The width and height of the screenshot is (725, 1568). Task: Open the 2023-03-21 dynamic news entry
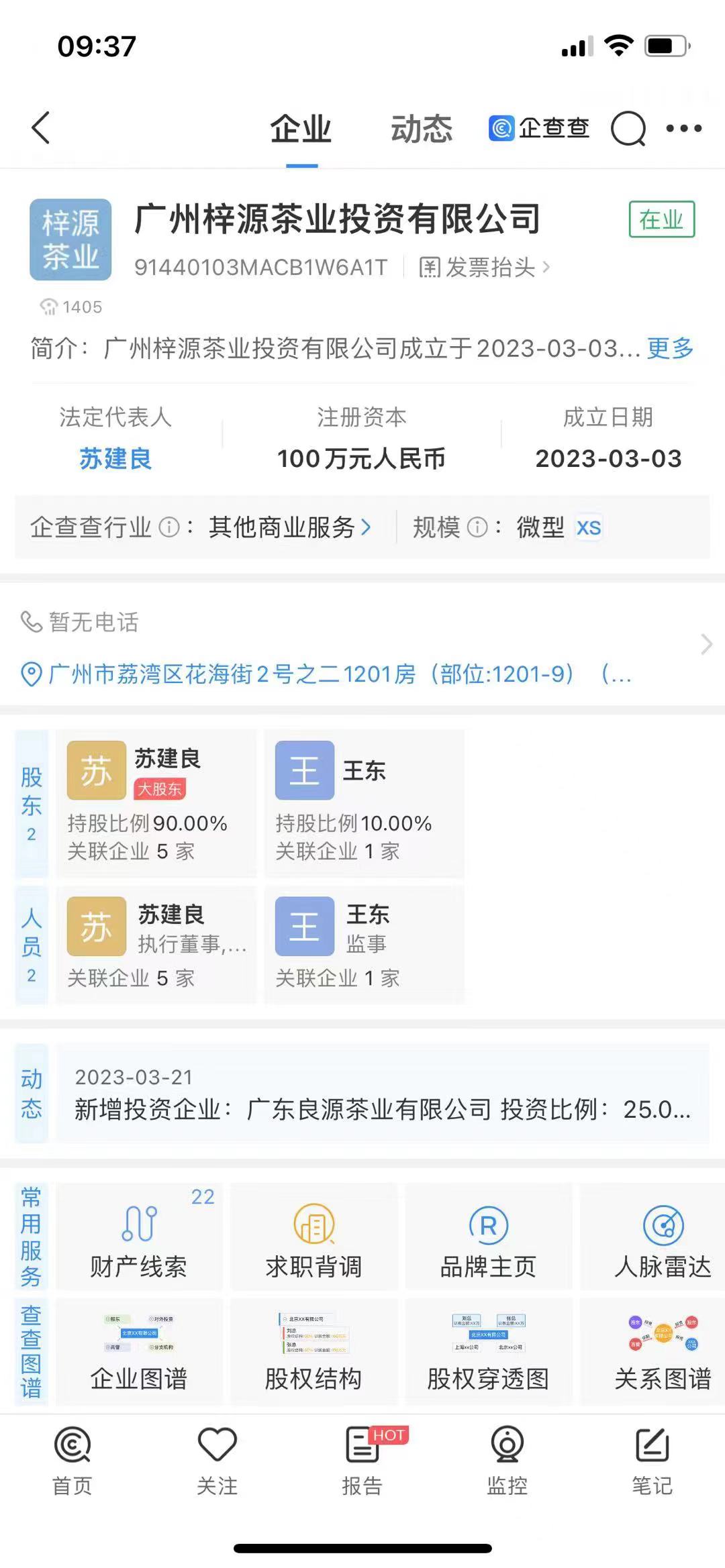[x=383, y=1093]
